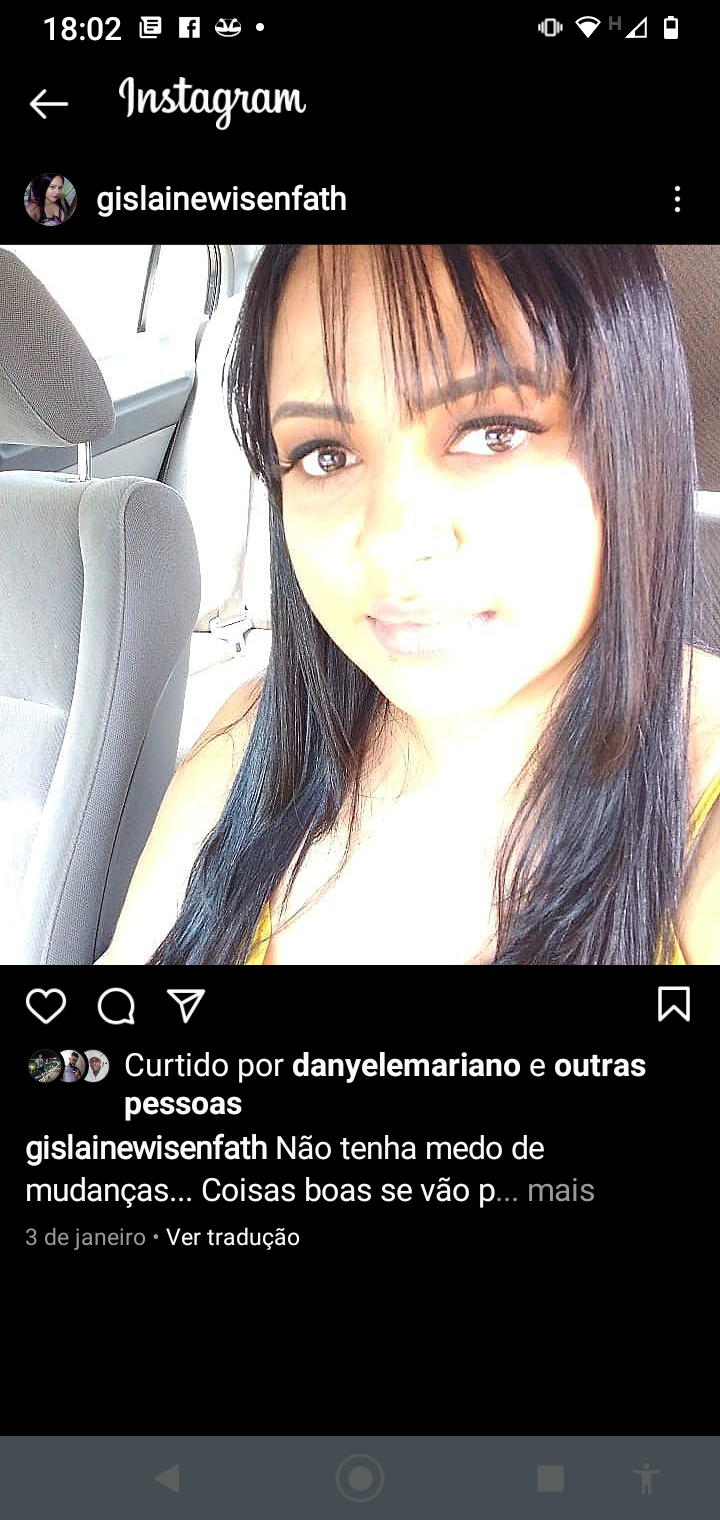Viewport: 720px width, 1520px height.
Task: Expand the caption by tapping mais
Action: point(561,1191)
